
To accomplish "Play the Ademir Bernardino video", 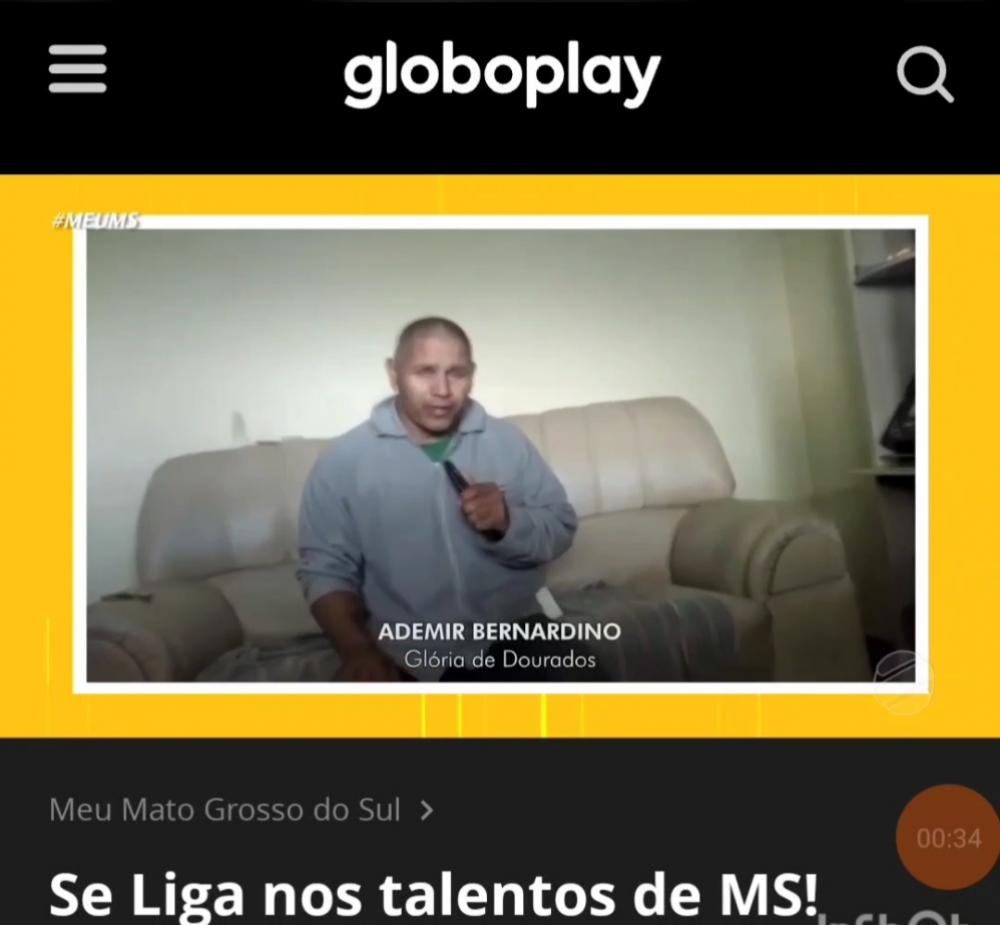I will [500, 455].
